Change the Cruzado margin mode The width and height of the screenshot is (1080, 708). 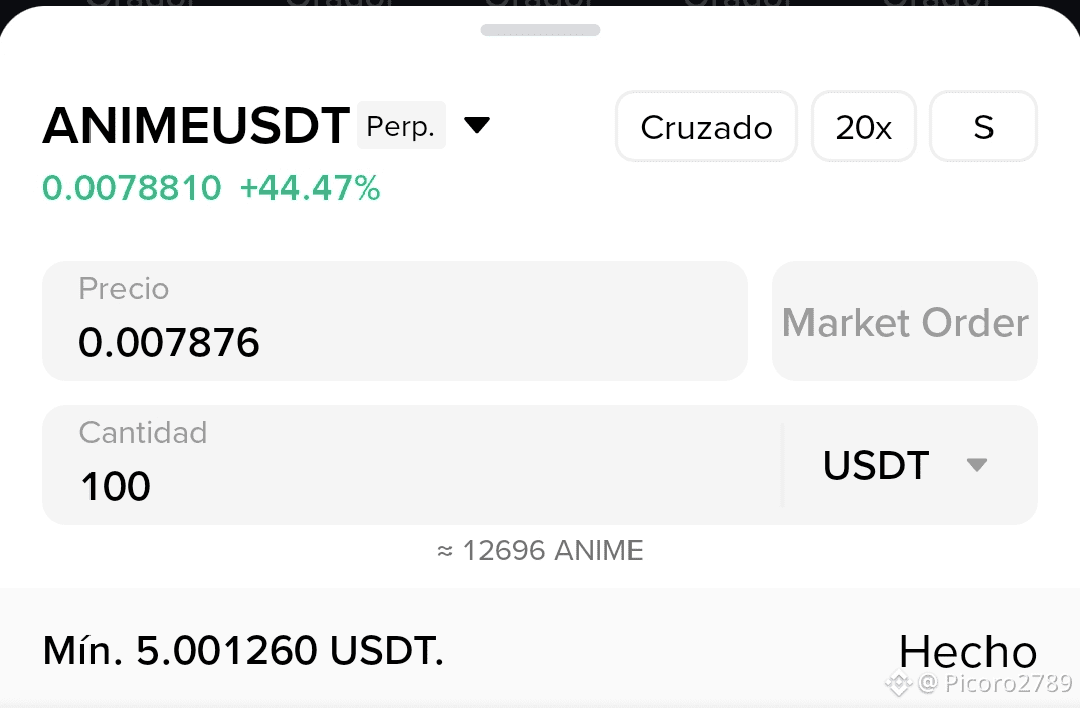point(706,127)
